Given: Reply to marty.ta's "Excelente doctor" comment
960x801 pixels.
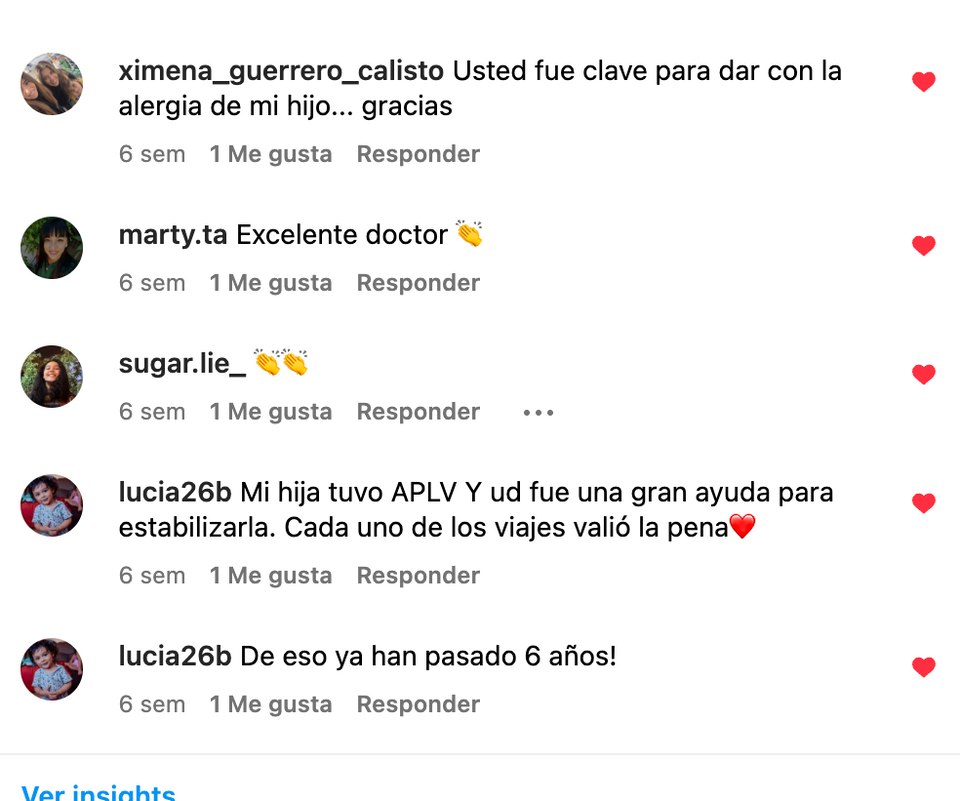Looking at the screenshot, I should coord(418,283).
